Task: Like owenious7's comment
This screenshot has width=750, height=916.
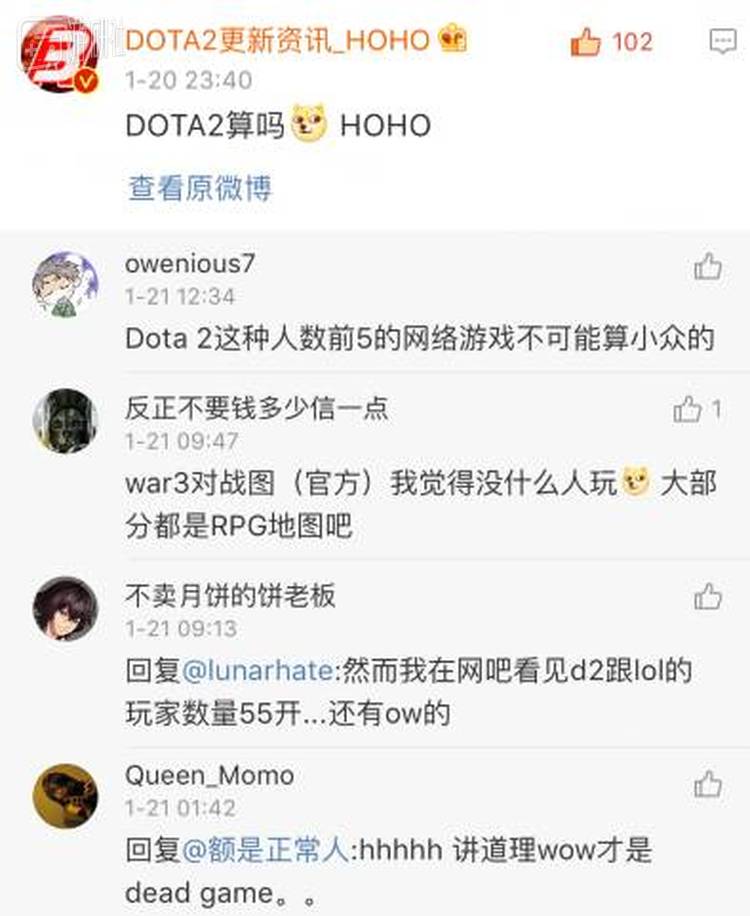Action: pyautogui.click(x=708, y=266)
